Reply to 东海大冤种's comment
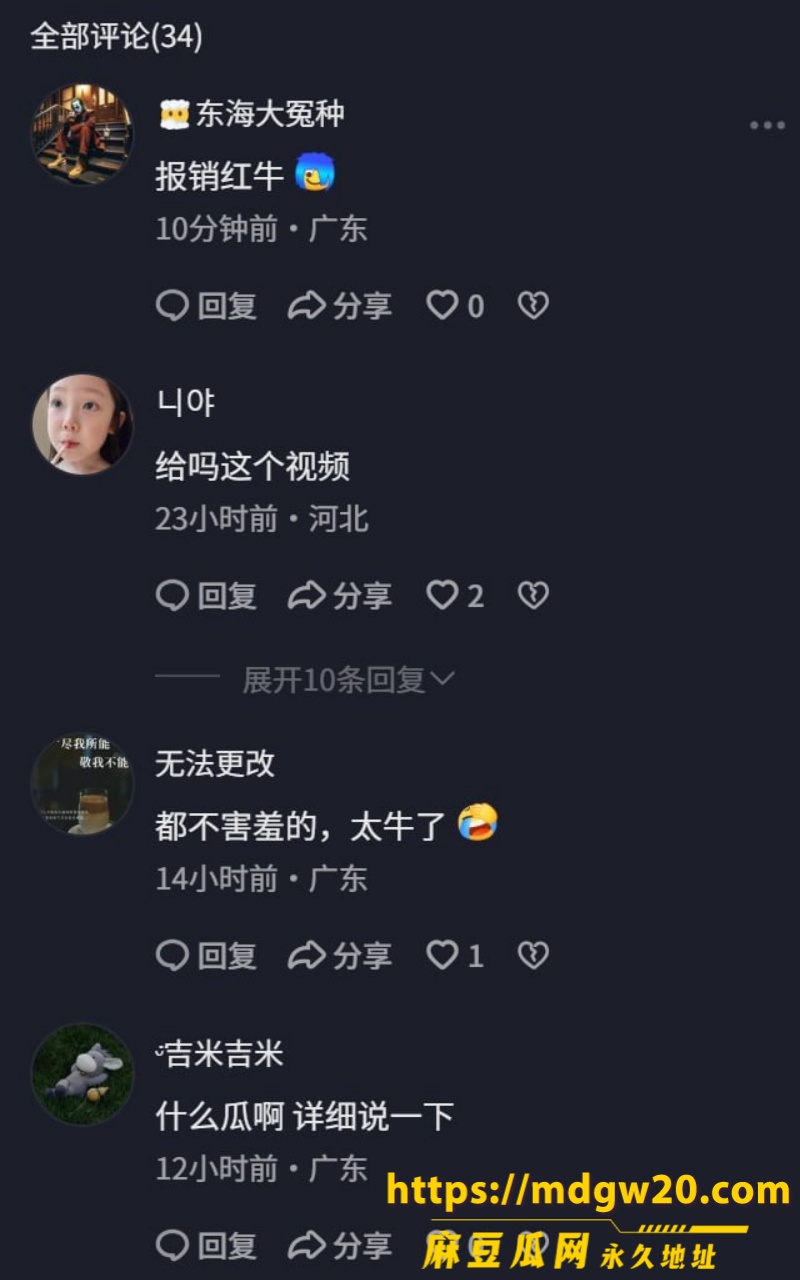The image size is (800, 1280). [207, 305]
